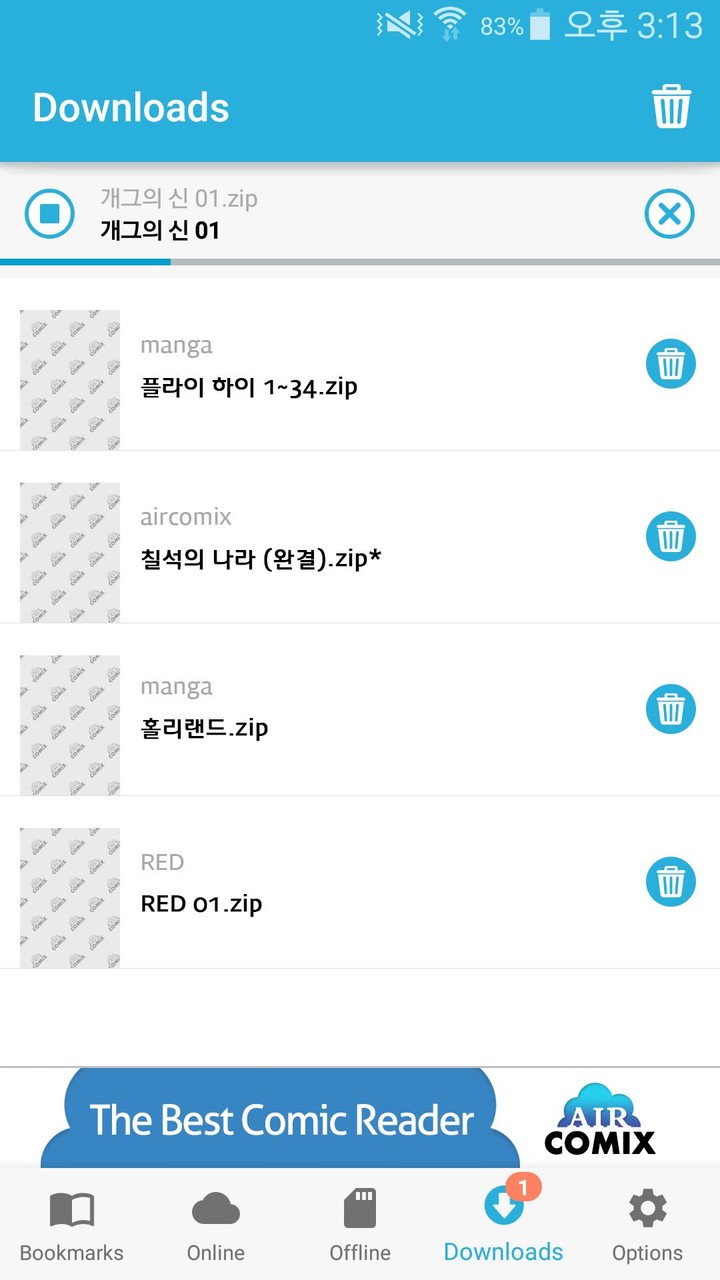This screenshot has width=720, height=1280.
Task: Delete the RED 01.zip download
Action: coord(670,882)
